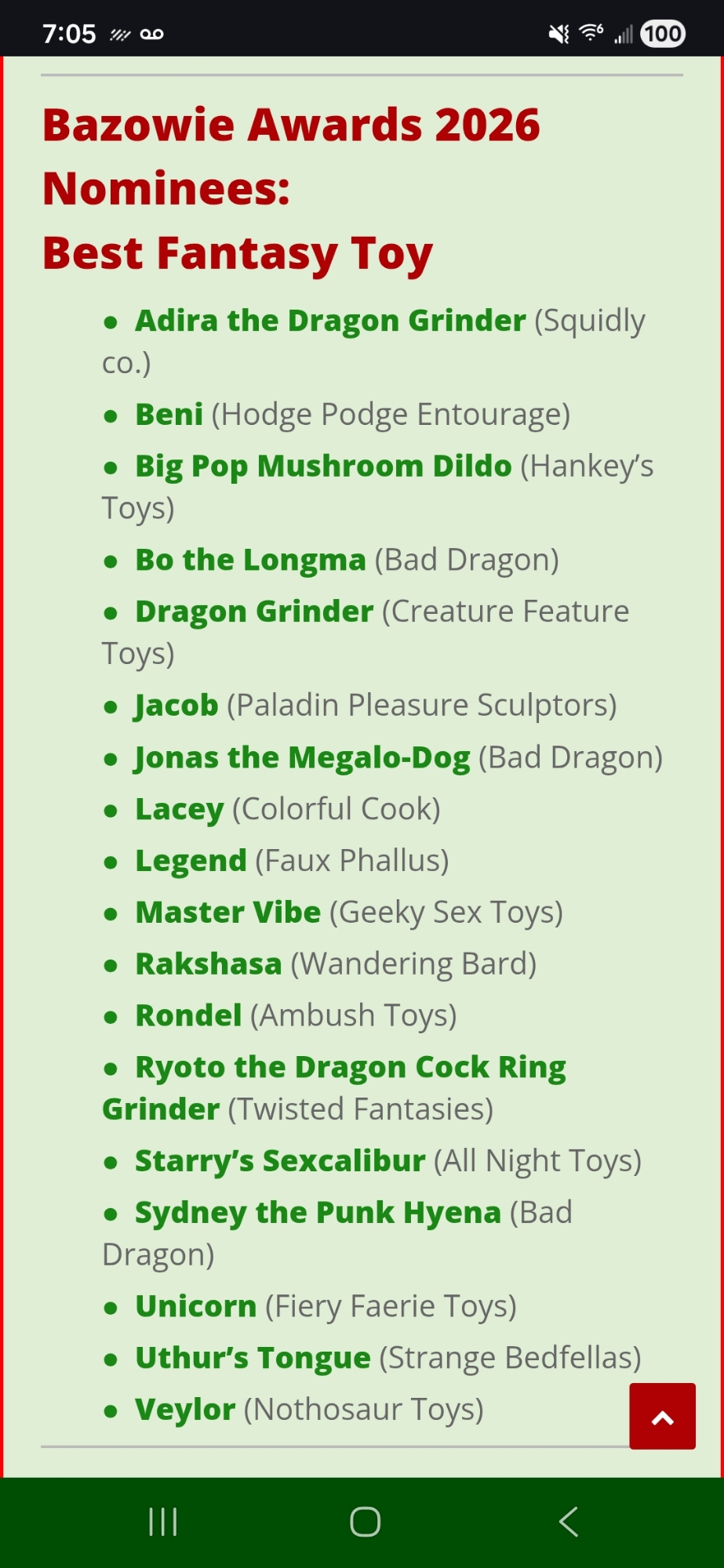Go back using the system back button
724x1568 pixels.
pyautogui.click(x=568, y=1522)
